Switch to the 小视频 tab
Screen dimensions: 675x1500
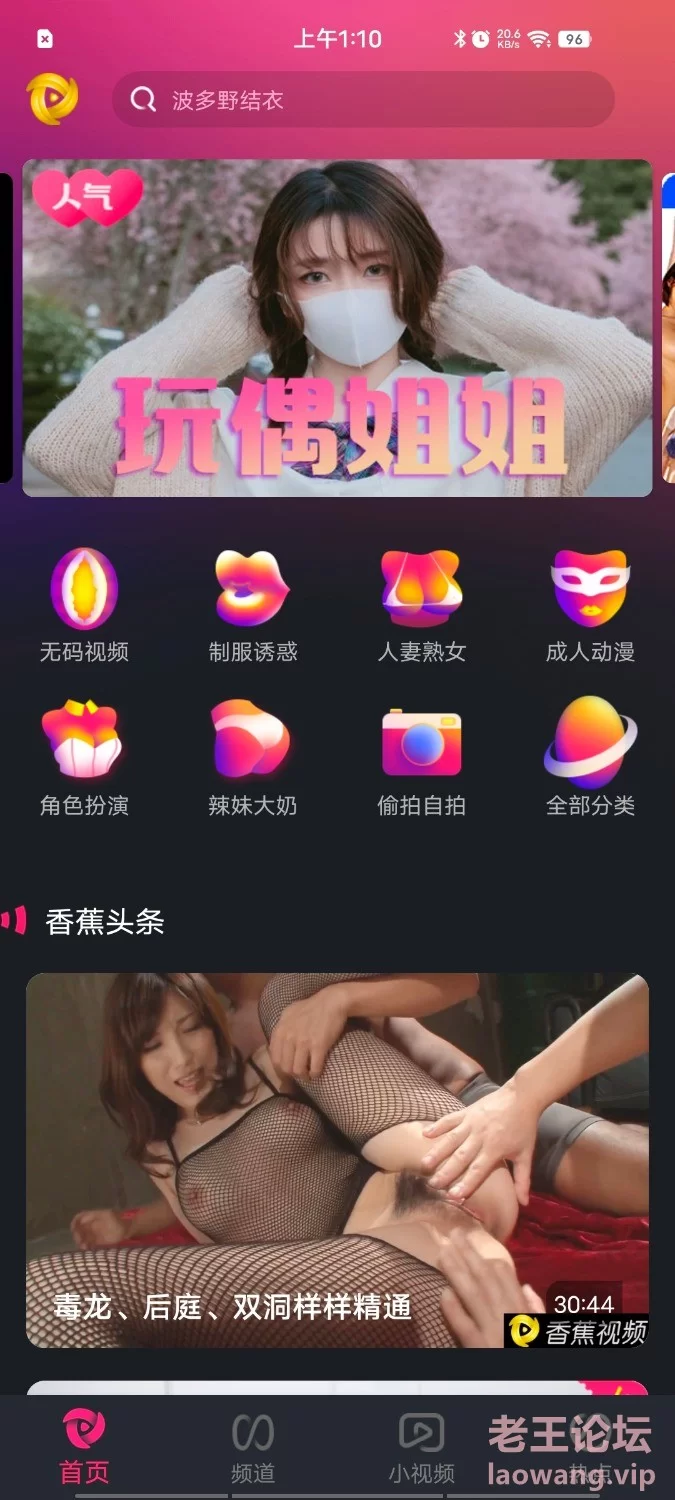click(x=421, y=1446)
